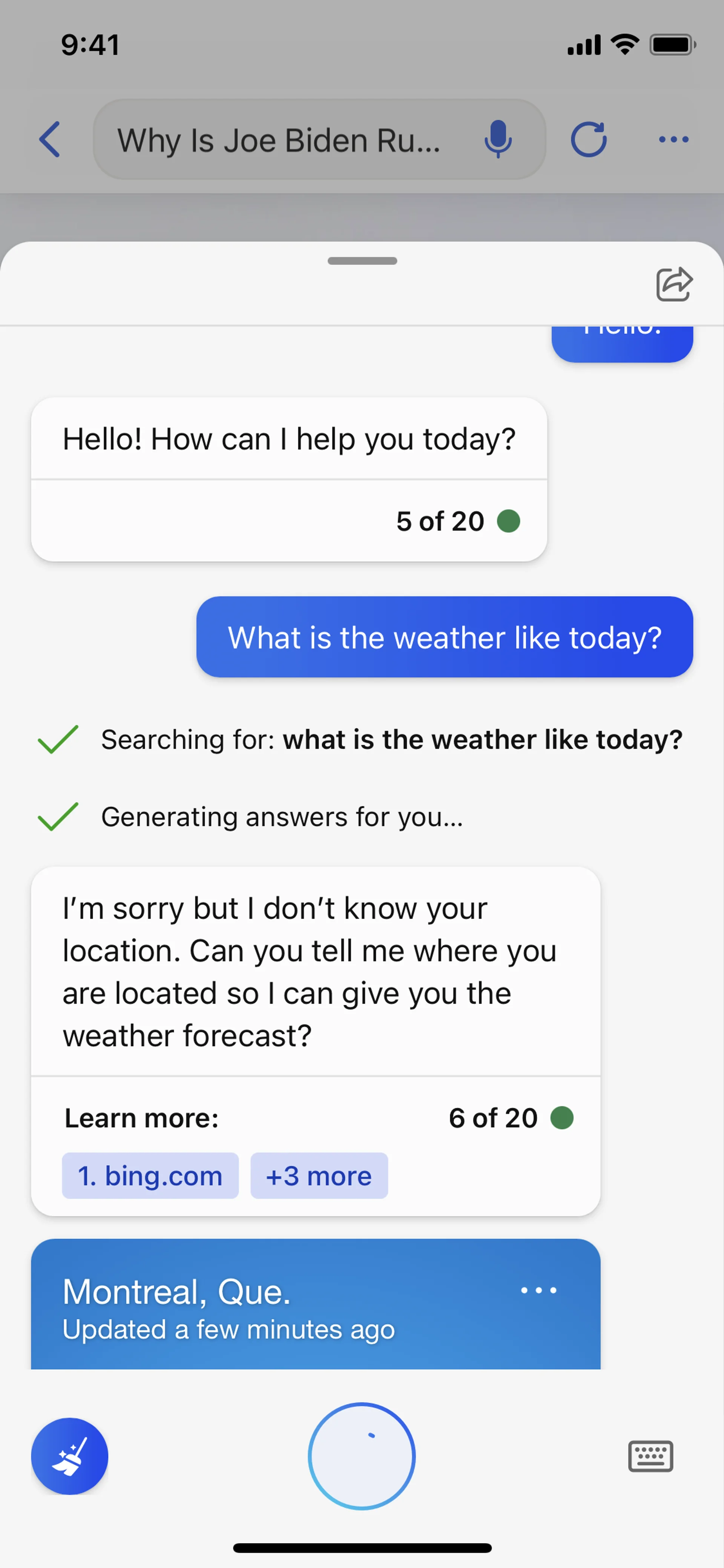Switch to keyboard input
Image resolution: width=724 pixels, height=1568 pixels.
(x=650, y=1456)
